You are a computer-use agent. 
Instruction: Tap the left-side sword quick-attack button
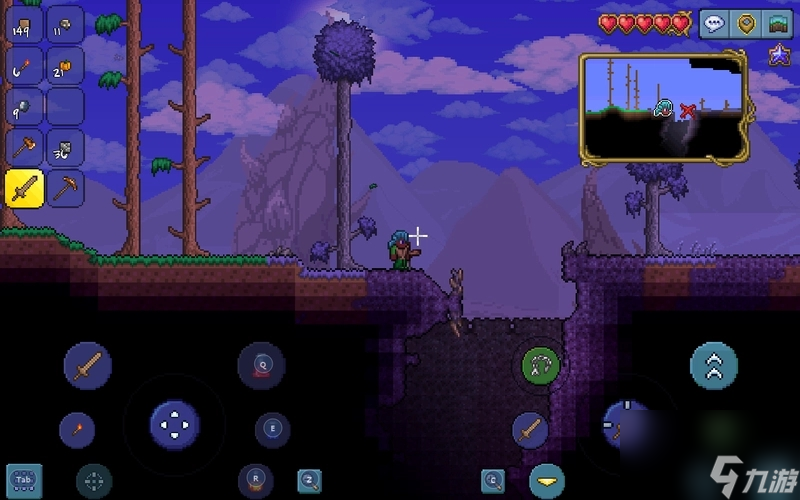coord(87,365)
